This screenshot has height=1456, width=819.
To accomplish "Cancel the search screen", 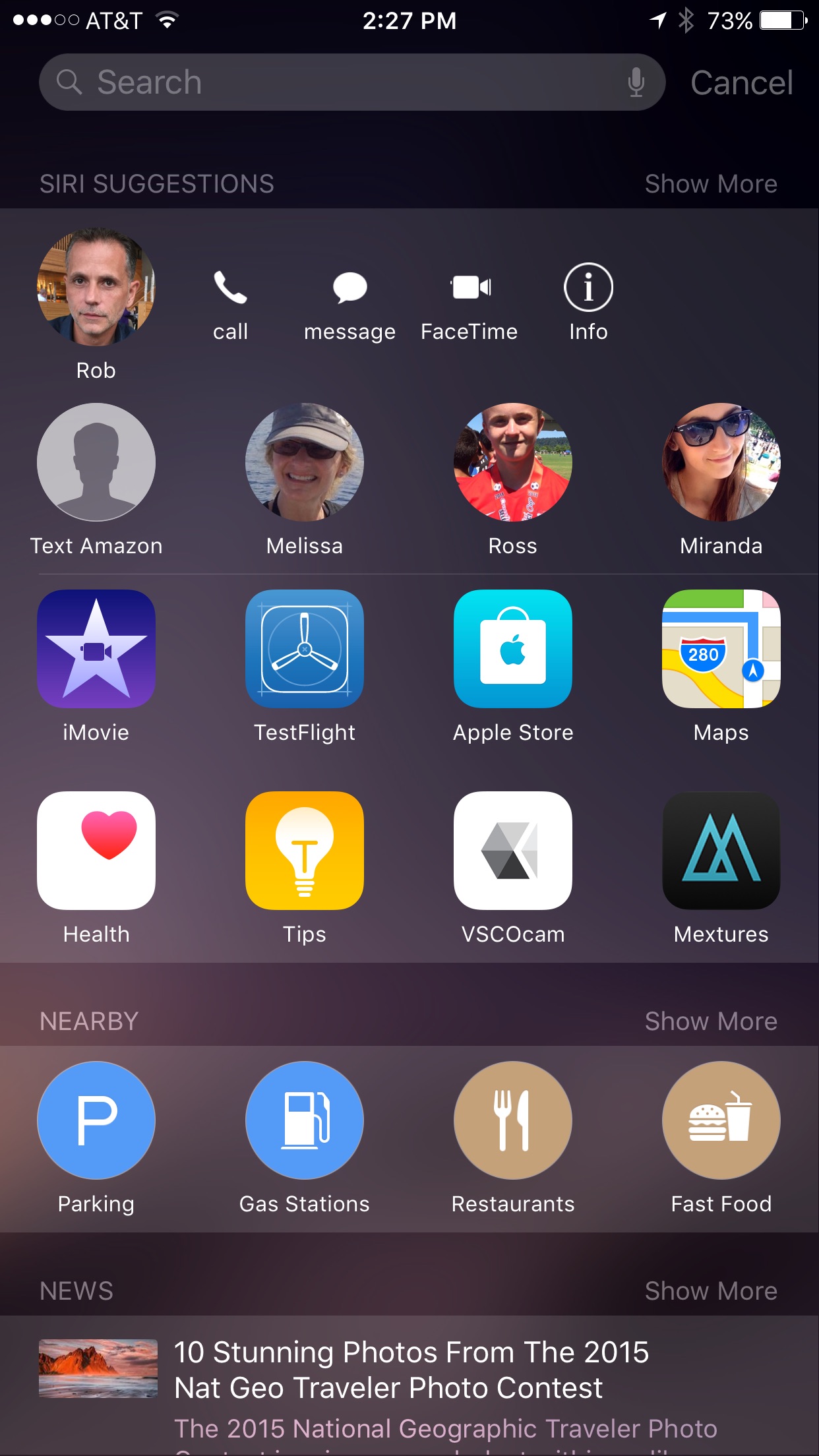I will (741, 83).
